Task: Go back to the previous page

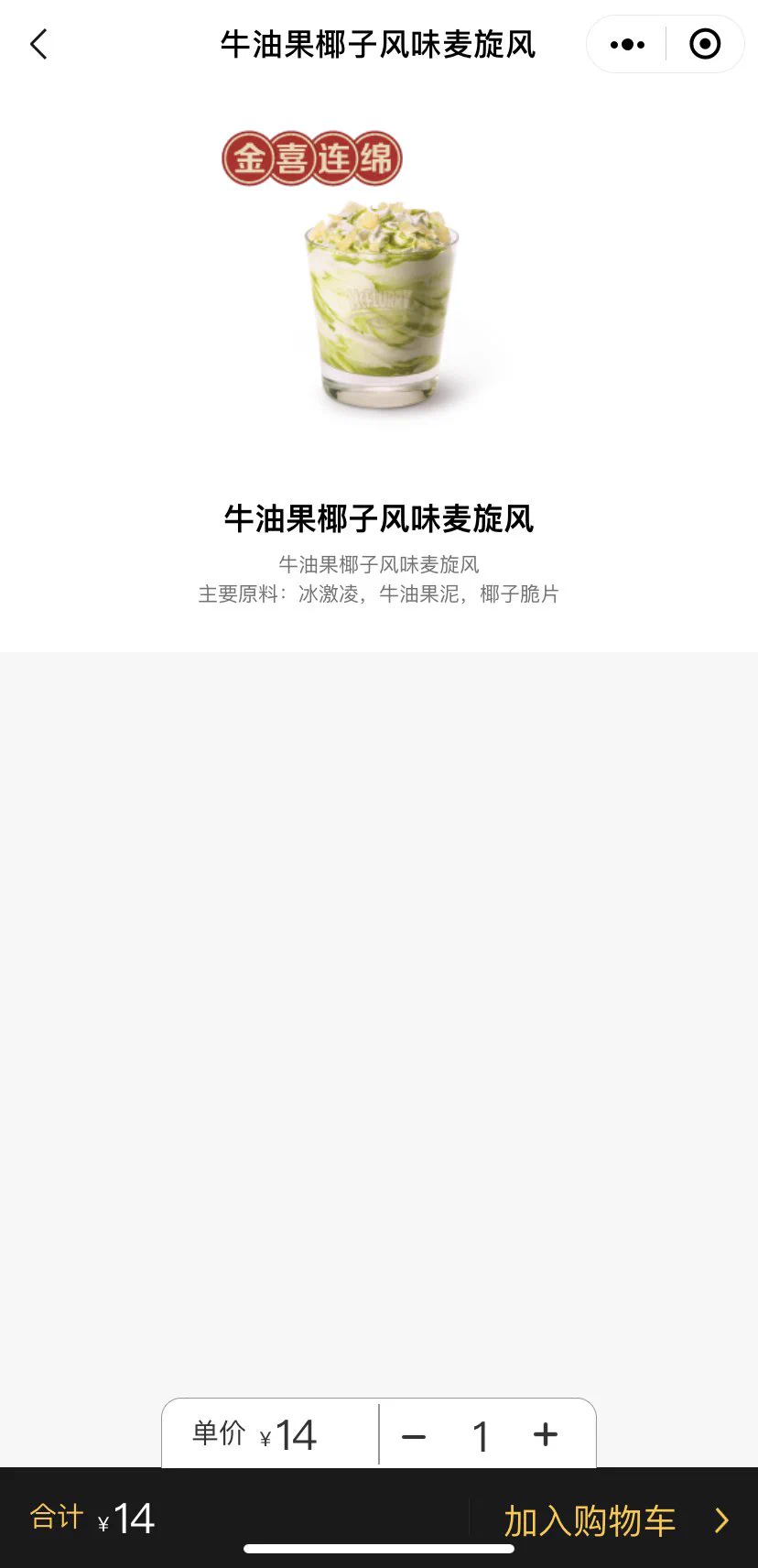Action: (38, 44)
